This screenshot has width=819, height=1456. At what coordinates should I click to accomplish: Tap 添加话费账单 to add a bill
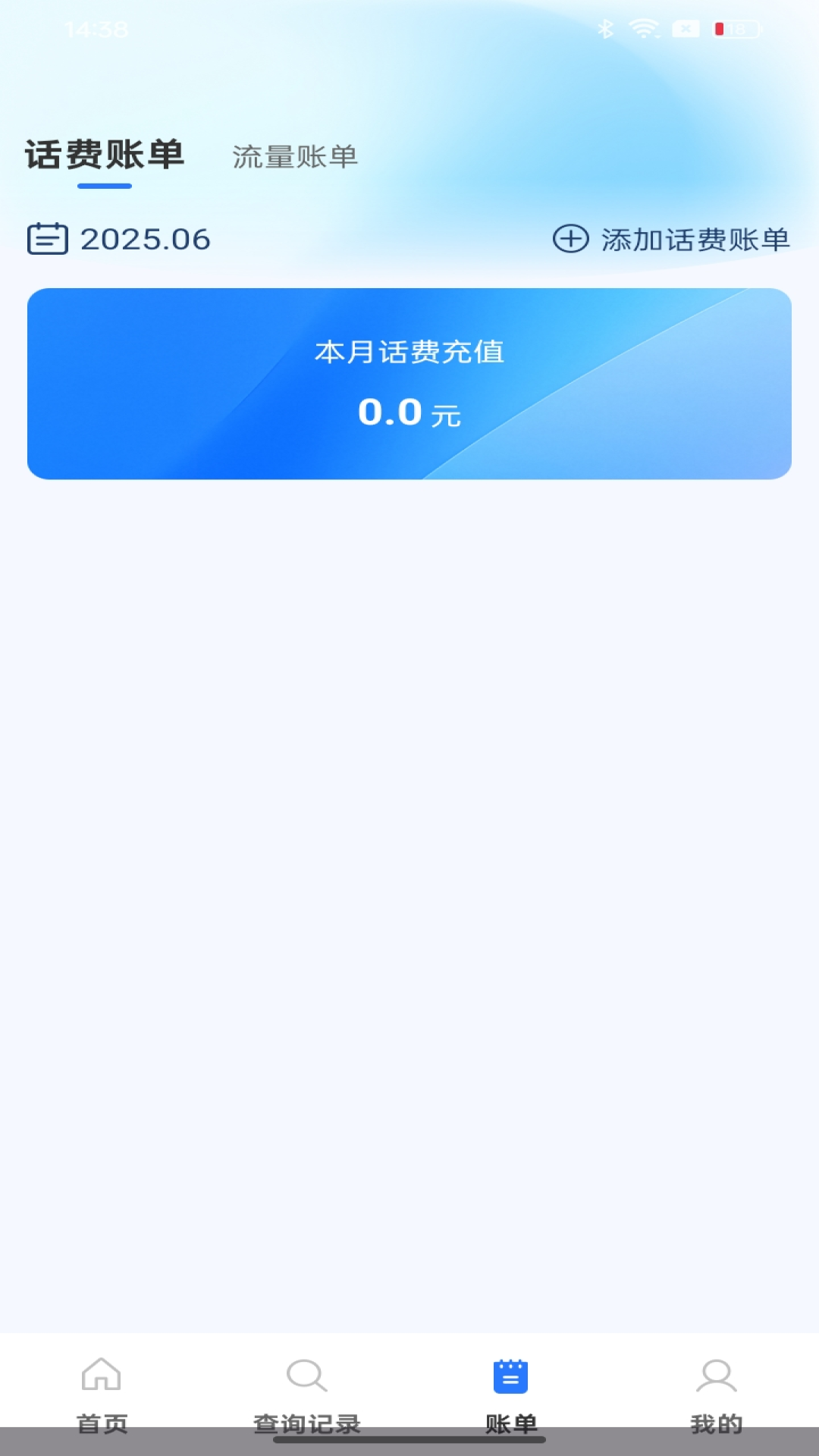point(671,240)
